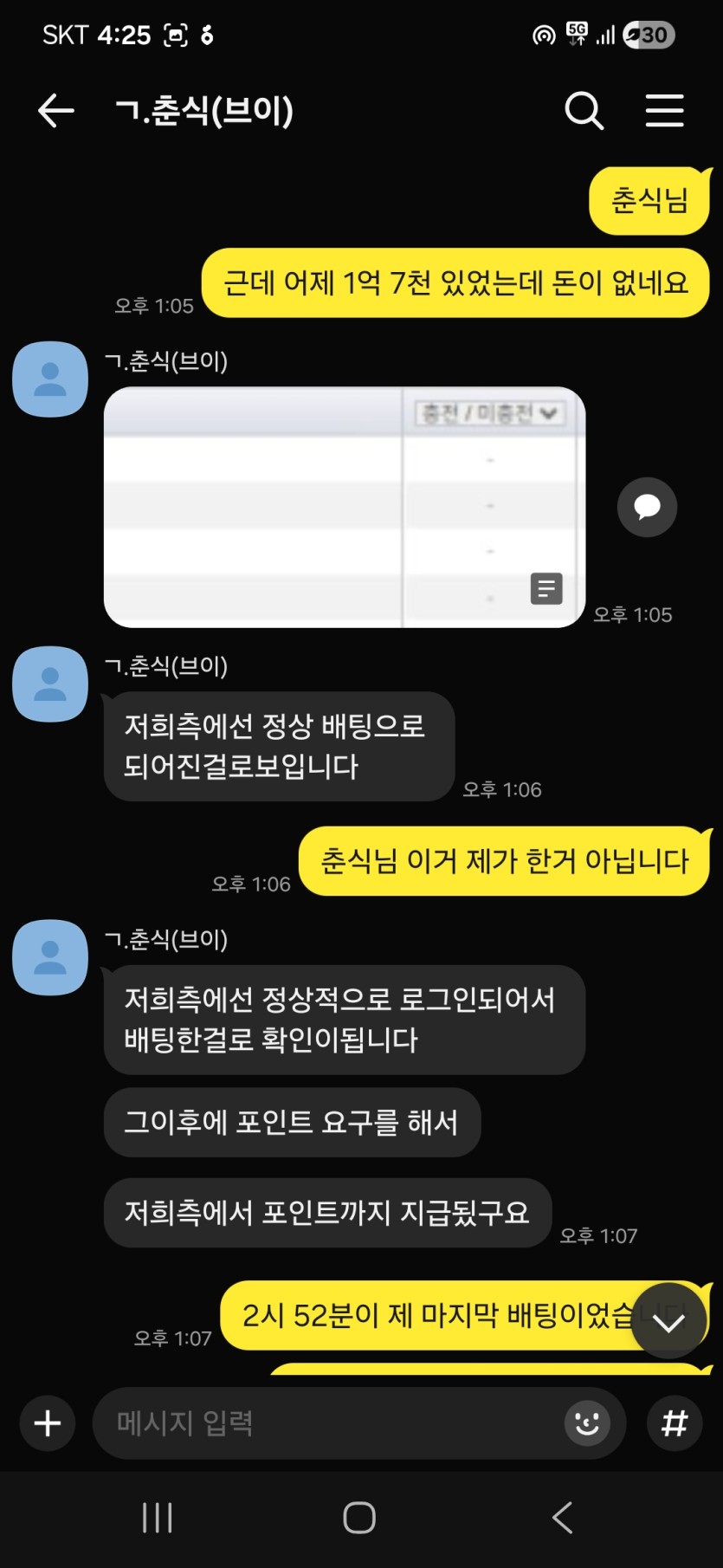Go back to the chat list
This screenshot has width=723, height=1568.
click(56, 111)
